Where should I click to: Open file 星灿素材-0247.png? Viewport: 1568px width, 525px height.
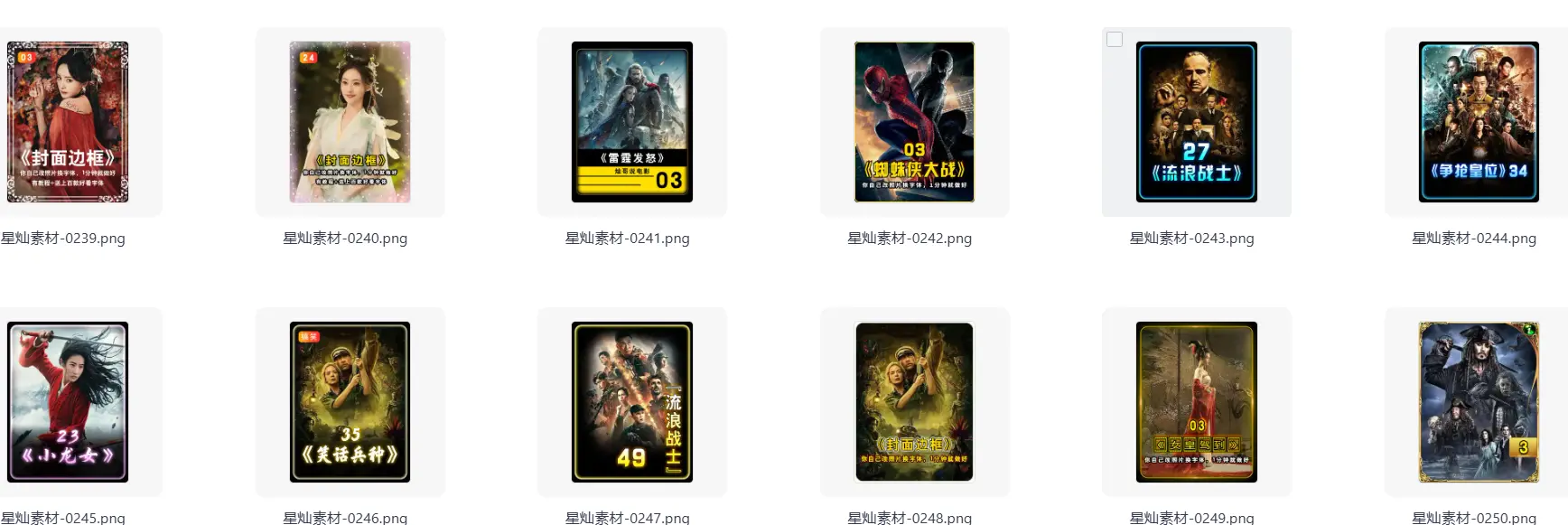click(x=632, y=402)
